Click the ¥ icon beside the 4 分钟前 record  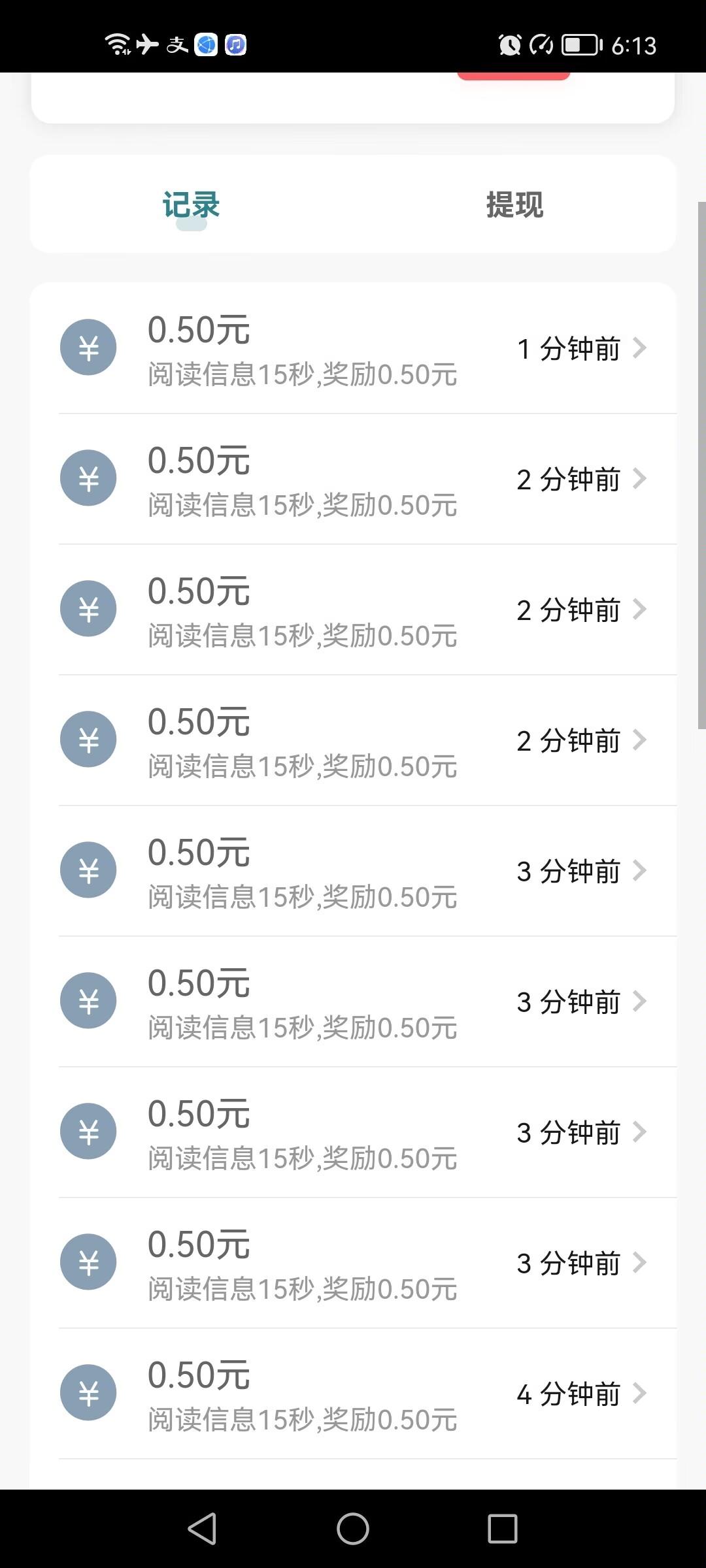[x=88, y=1392]
